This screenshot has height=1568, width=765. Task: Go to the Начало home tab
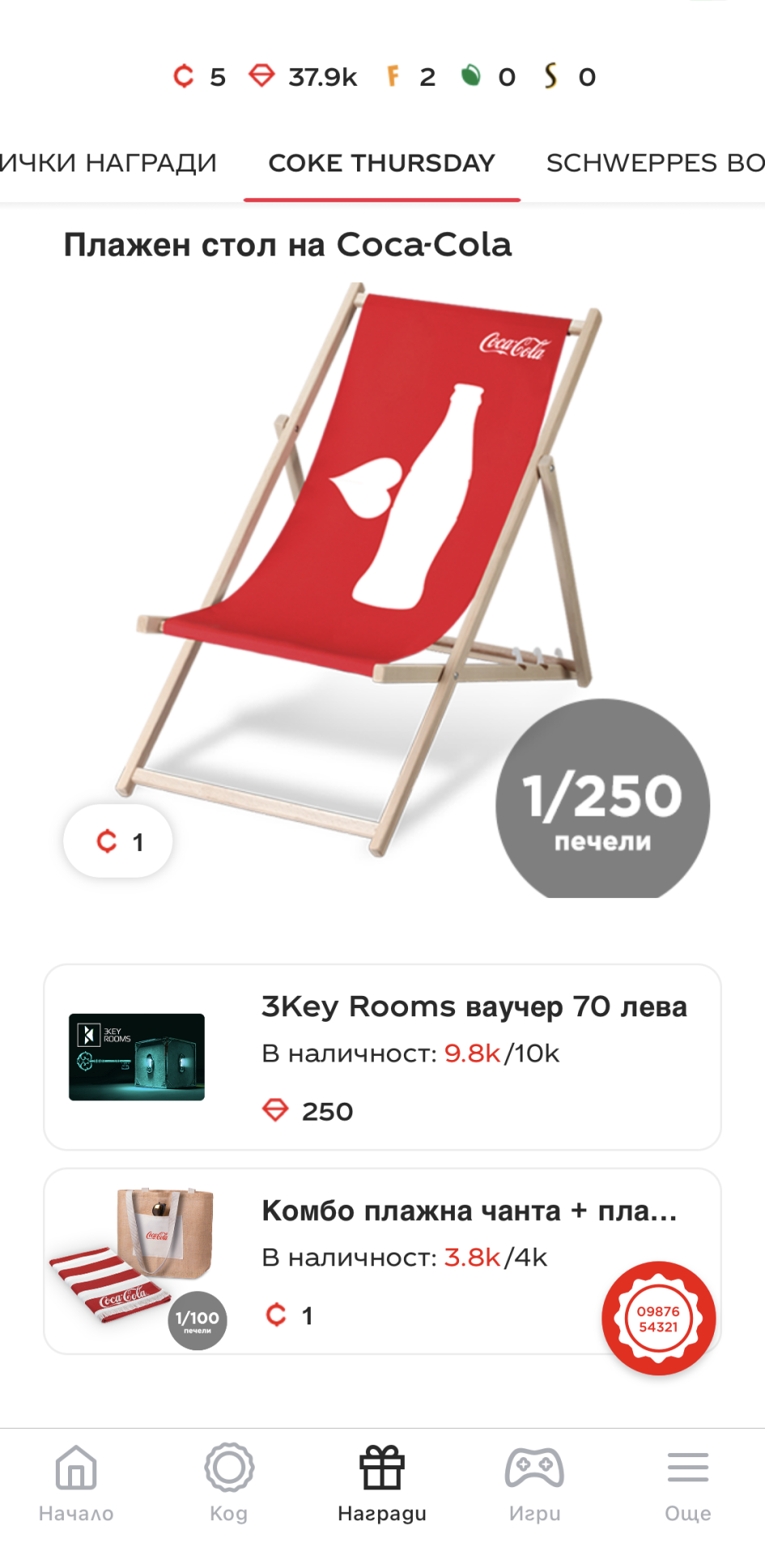76,1483
